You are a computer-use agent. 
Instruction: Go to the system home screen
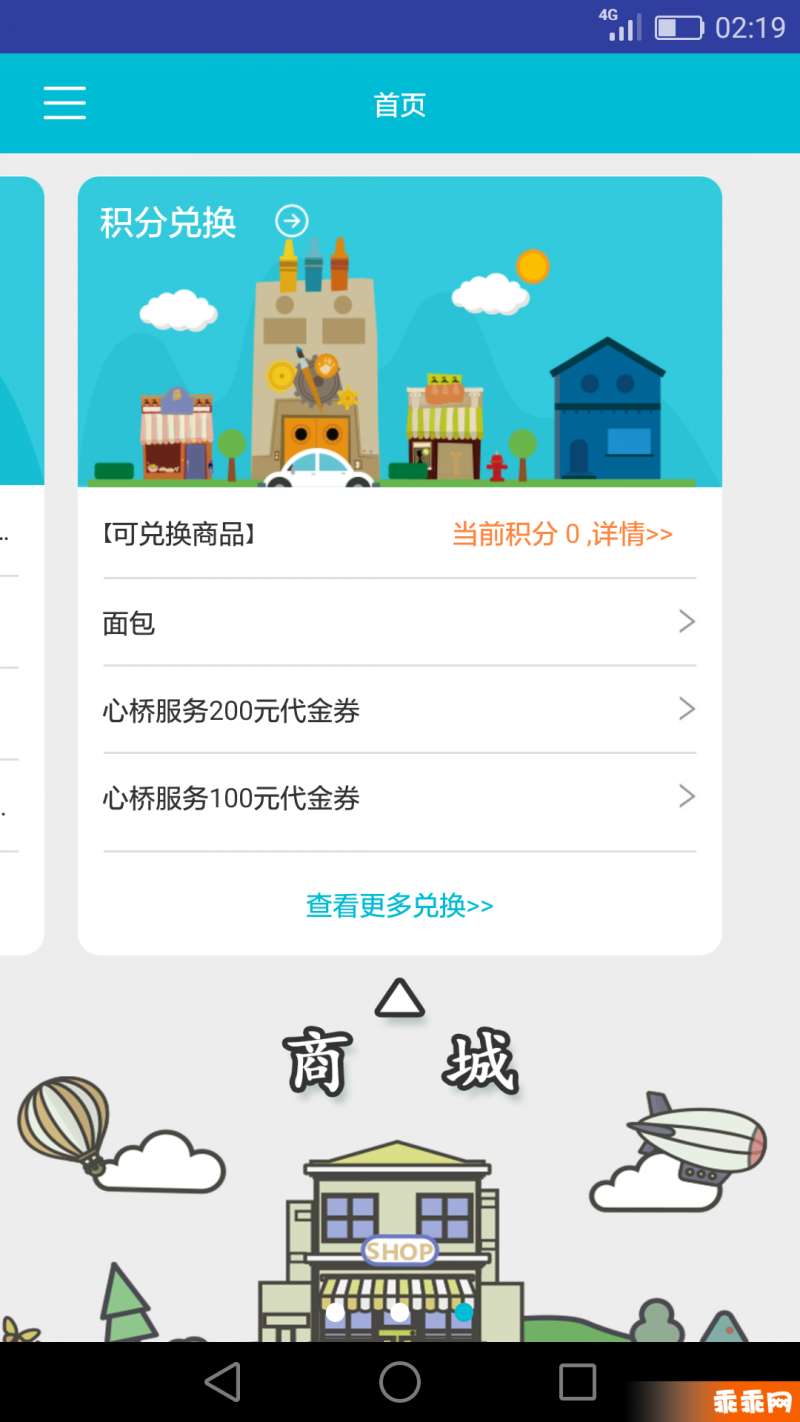tap(400, 1382)
